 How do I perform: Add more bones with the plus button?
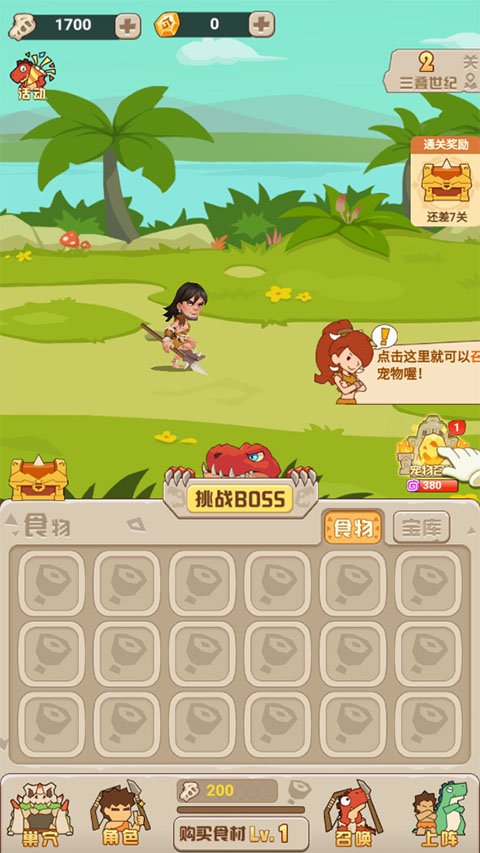pyautogui.click(x=128, y=26)
